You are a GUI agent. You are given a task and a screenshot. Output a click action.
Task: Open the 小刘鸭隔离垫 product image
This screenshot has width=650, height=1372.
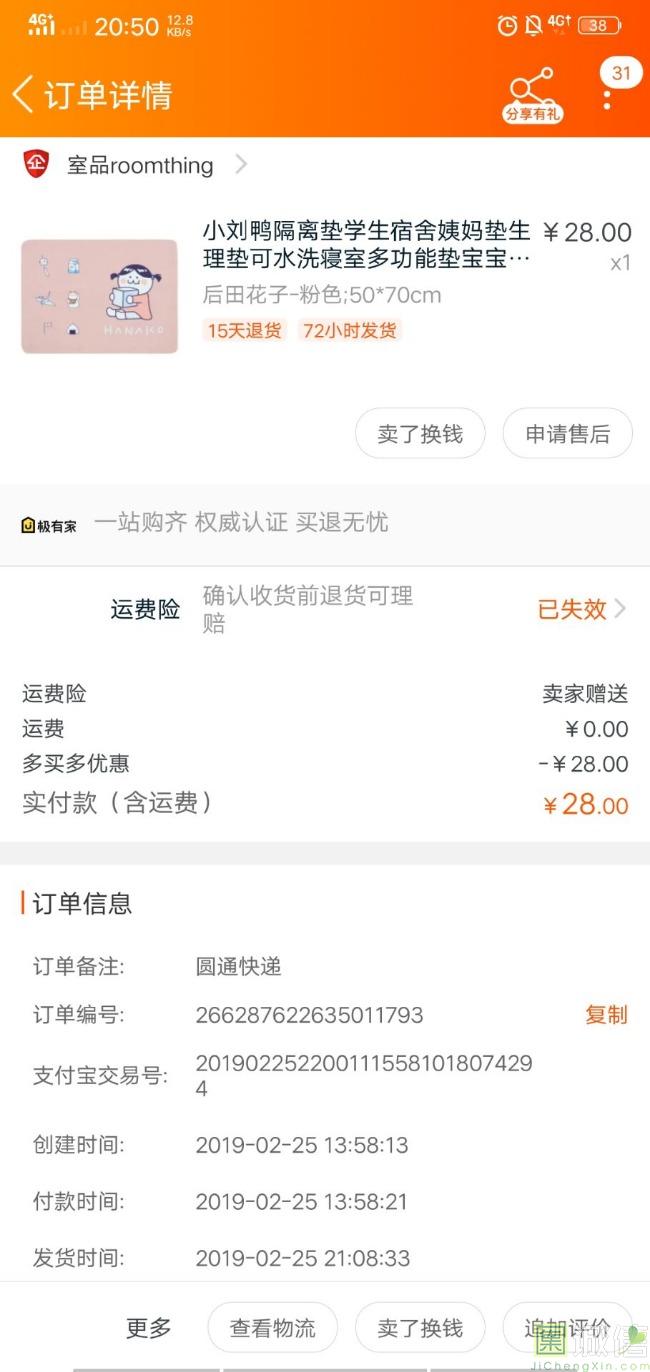[x=100, y=296]
